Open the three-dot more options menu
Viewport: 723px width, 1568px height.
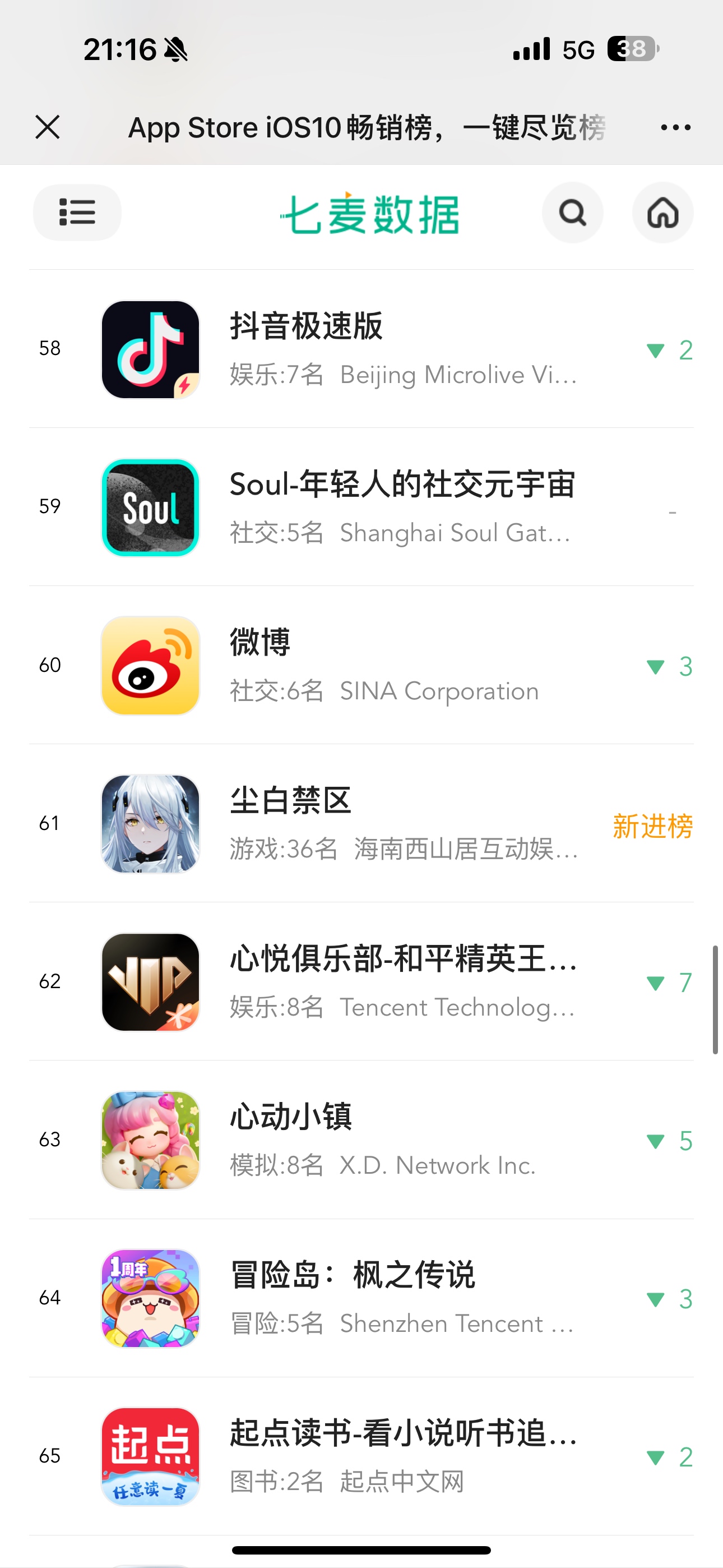675,127
